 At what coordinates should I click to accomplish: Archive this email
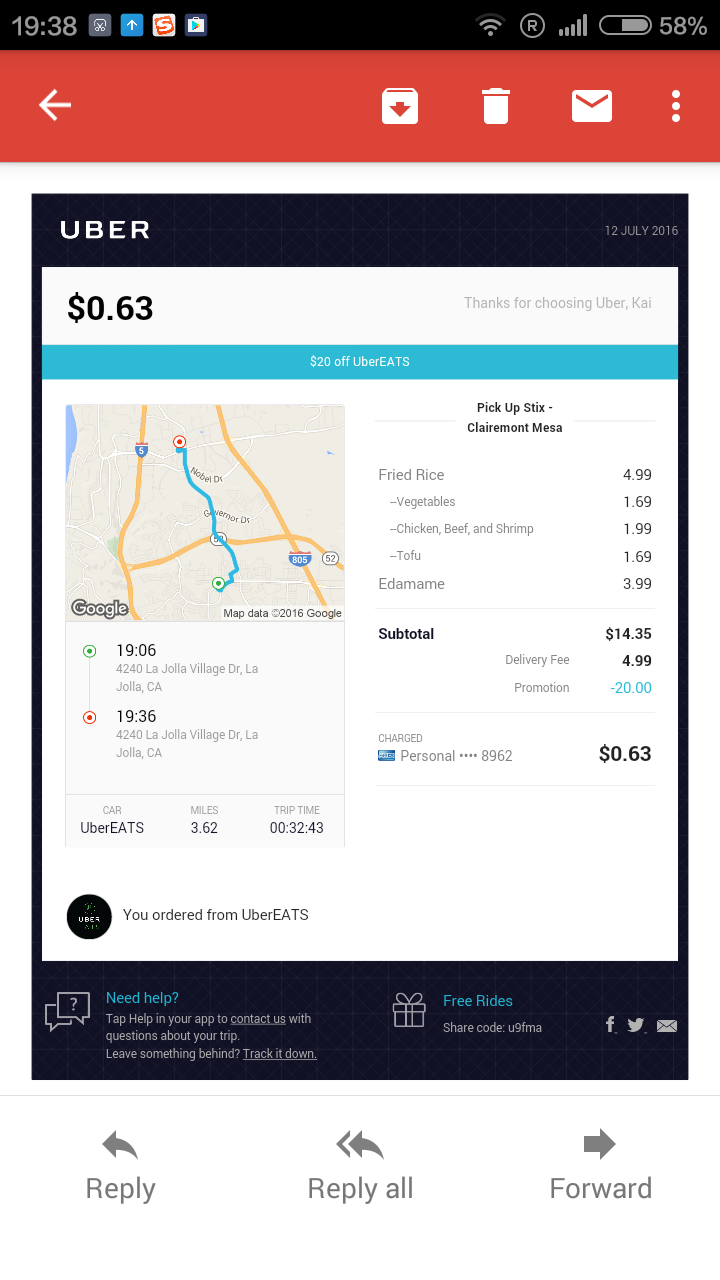pos(400,106)
